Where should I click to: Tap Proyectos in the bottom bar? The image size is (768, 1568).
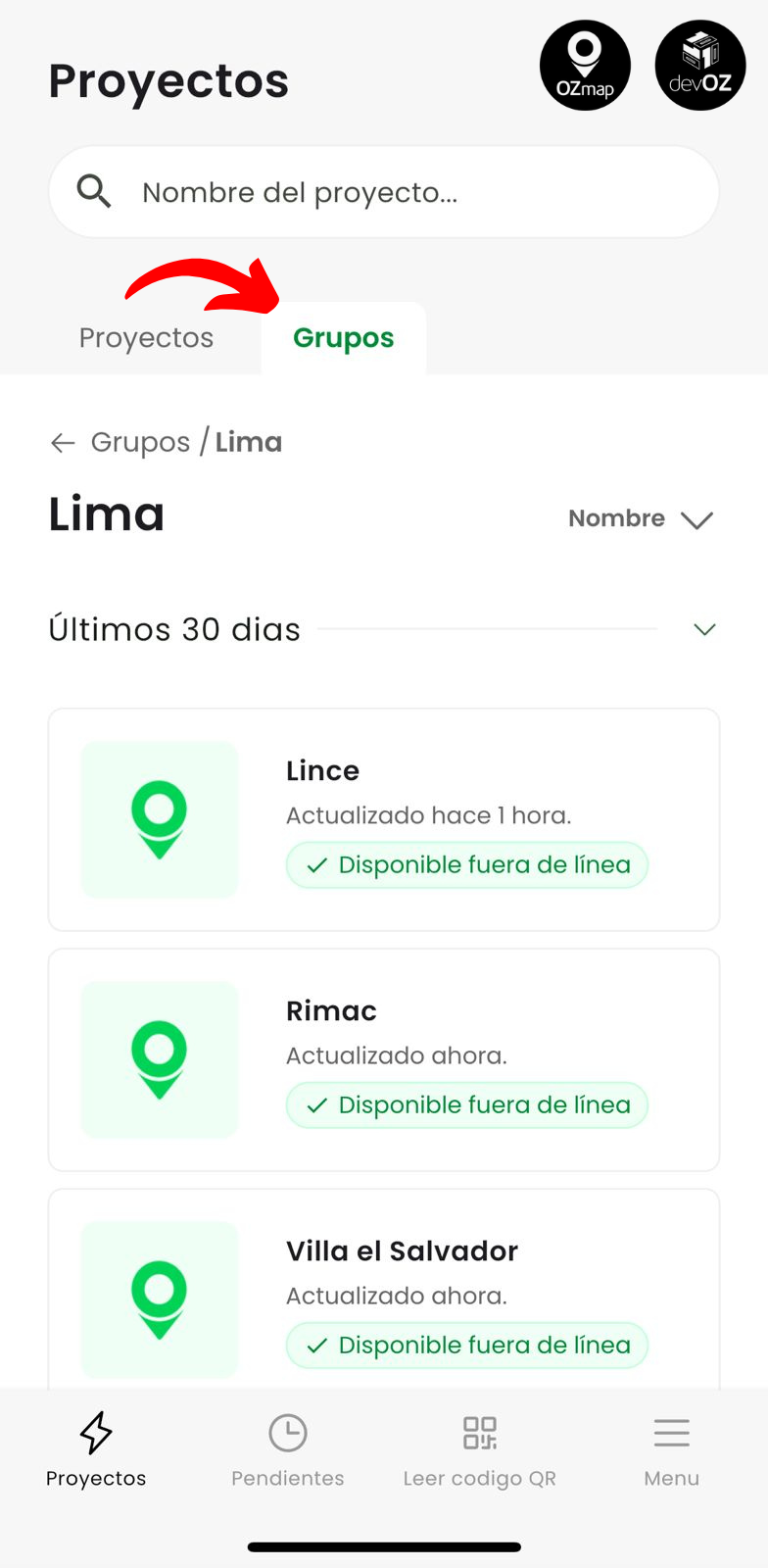coord(96,1450)
